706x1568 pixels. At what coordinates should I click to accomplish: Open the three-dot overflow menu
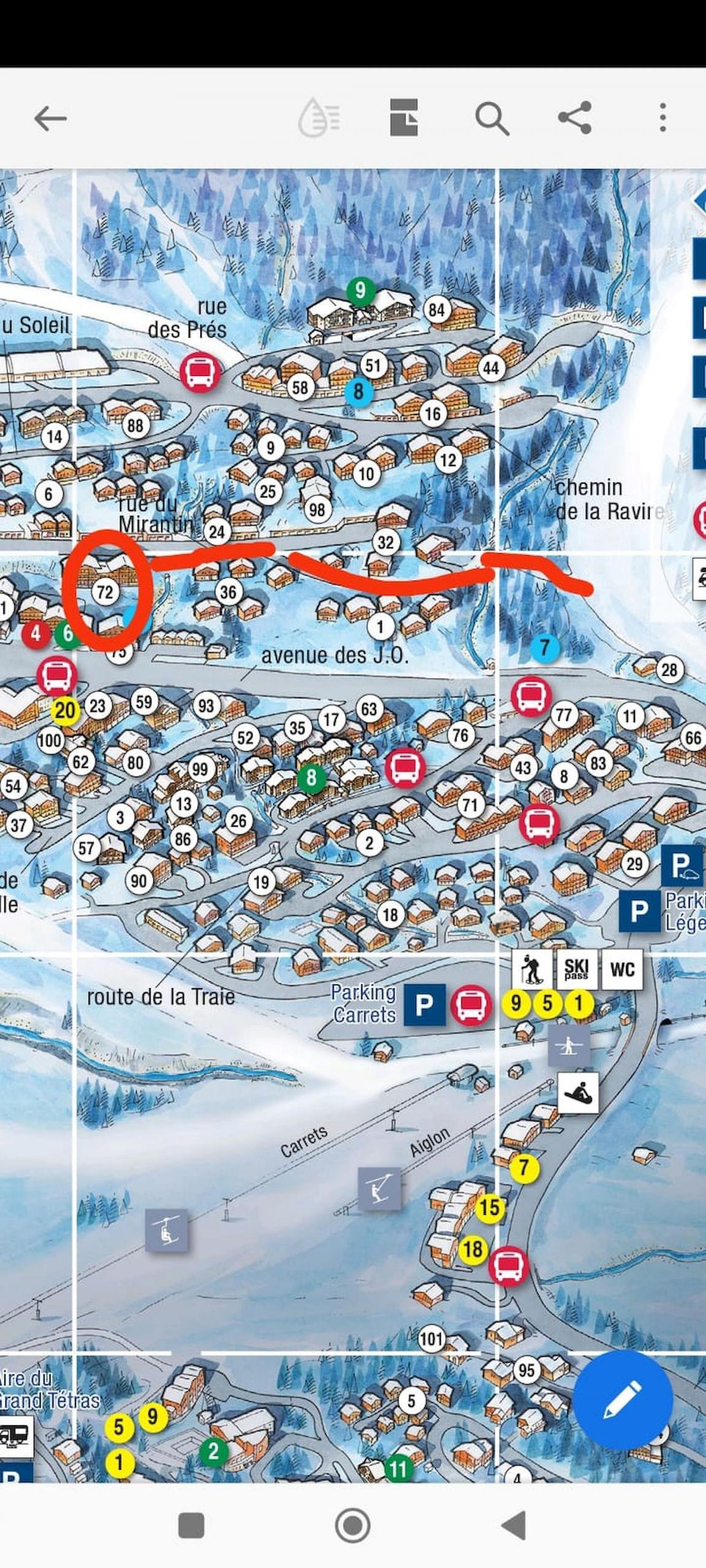(x=662, y=117)
